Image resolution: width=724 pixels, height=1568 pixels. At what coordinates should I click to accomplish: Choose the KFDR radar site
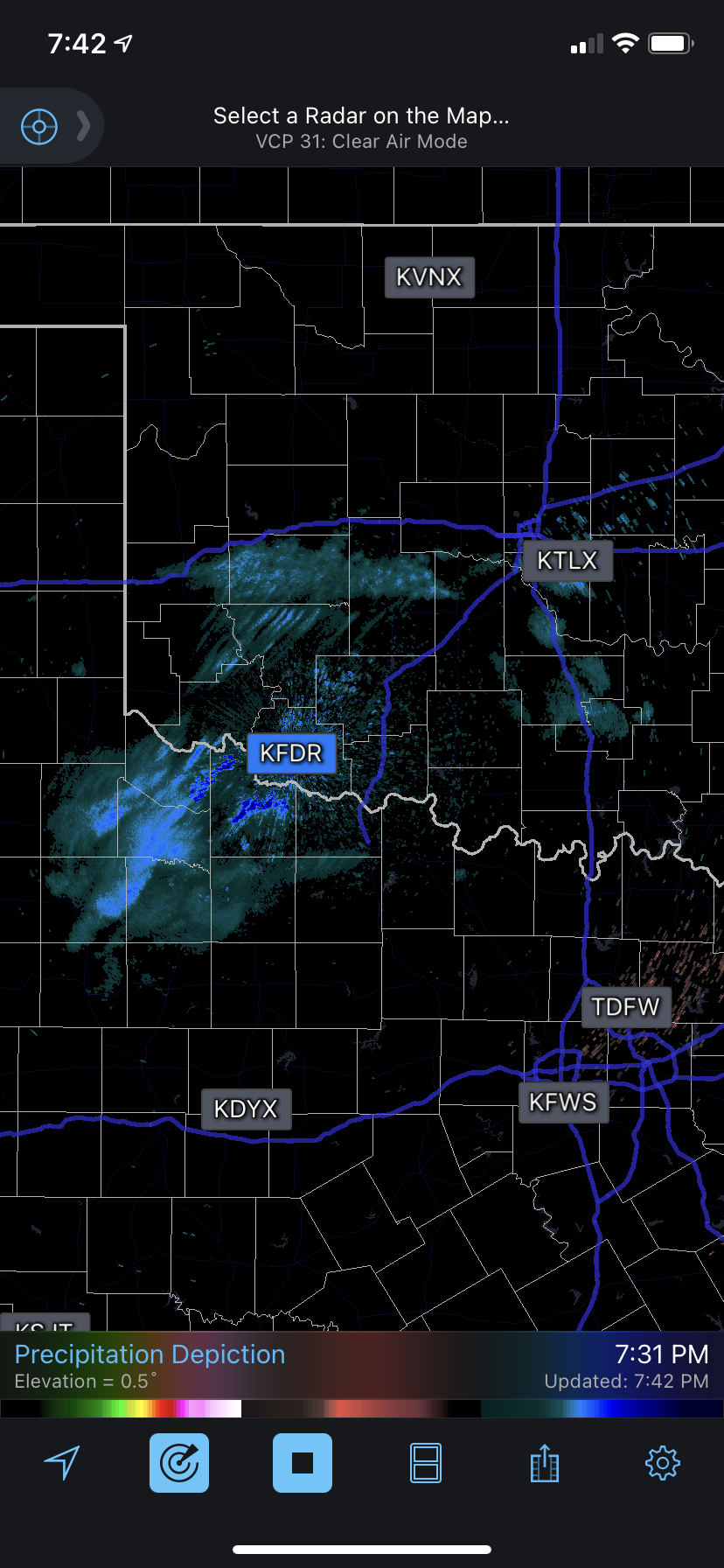pos(291,753)
